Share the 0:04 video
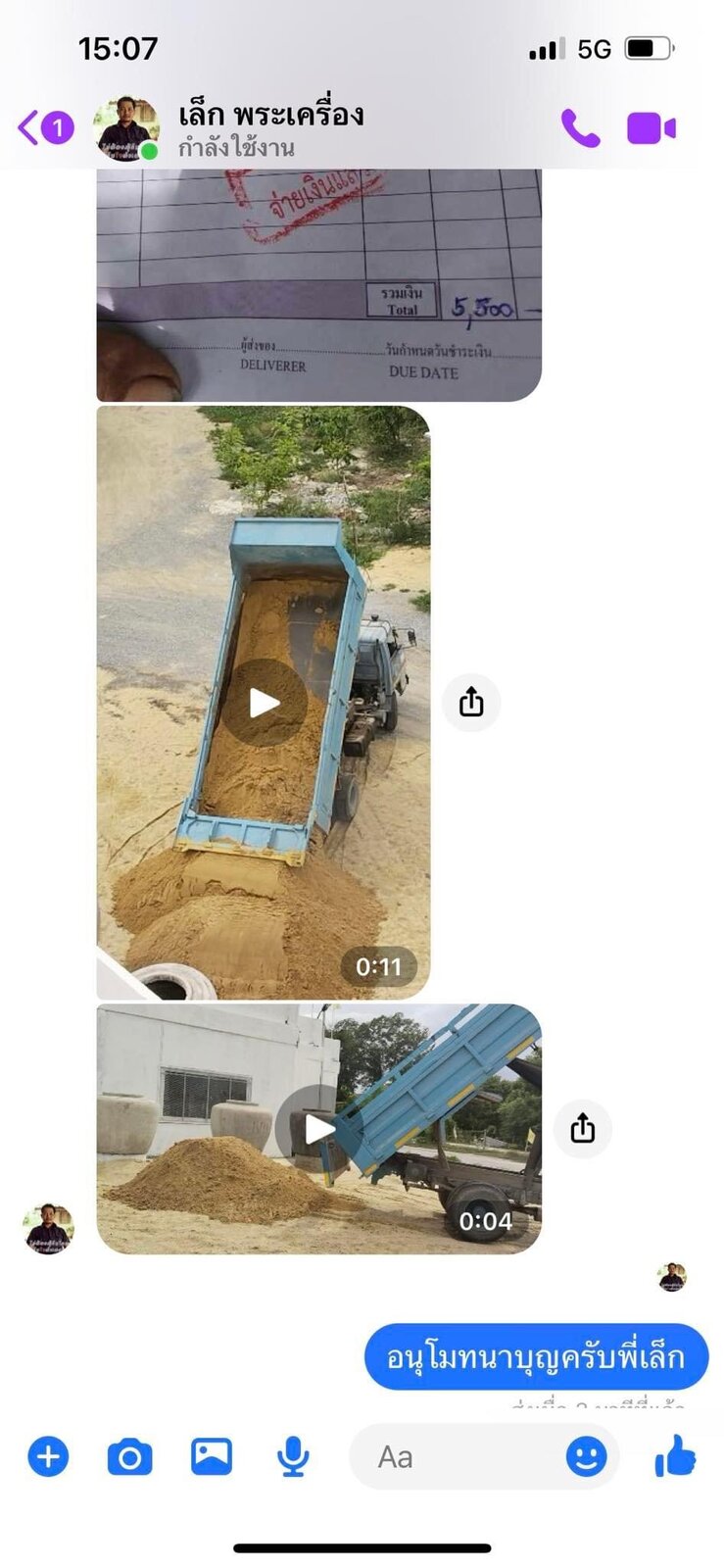 [x=583, y=1128]
